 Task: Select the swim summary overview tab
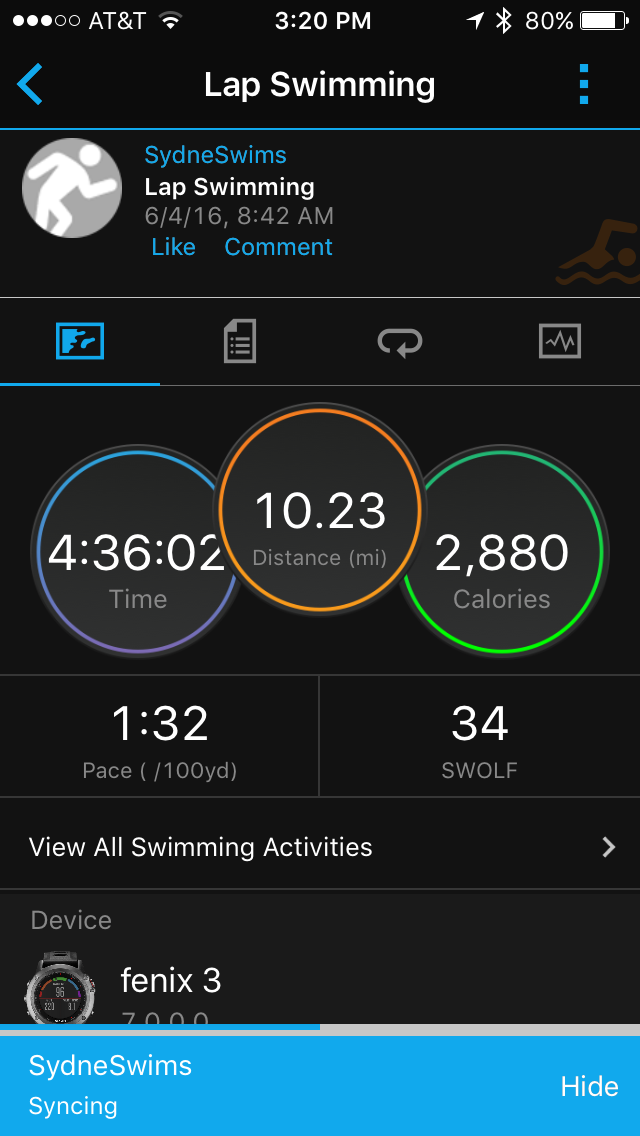click(80, 342)
